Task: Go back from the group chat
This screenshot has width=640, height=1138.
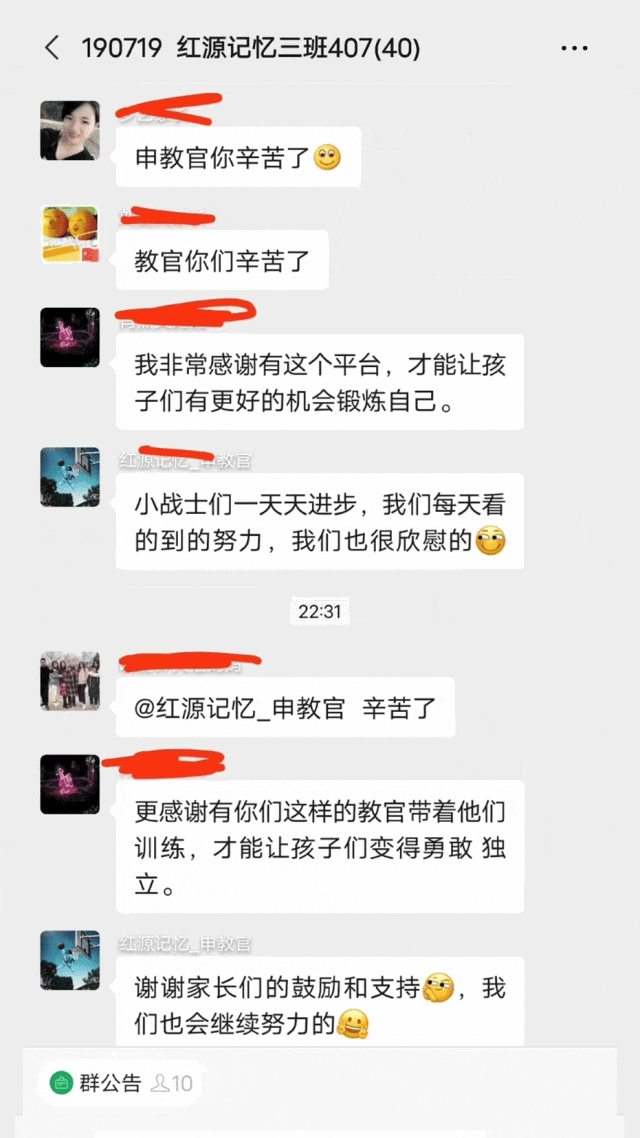Action: 52,47
